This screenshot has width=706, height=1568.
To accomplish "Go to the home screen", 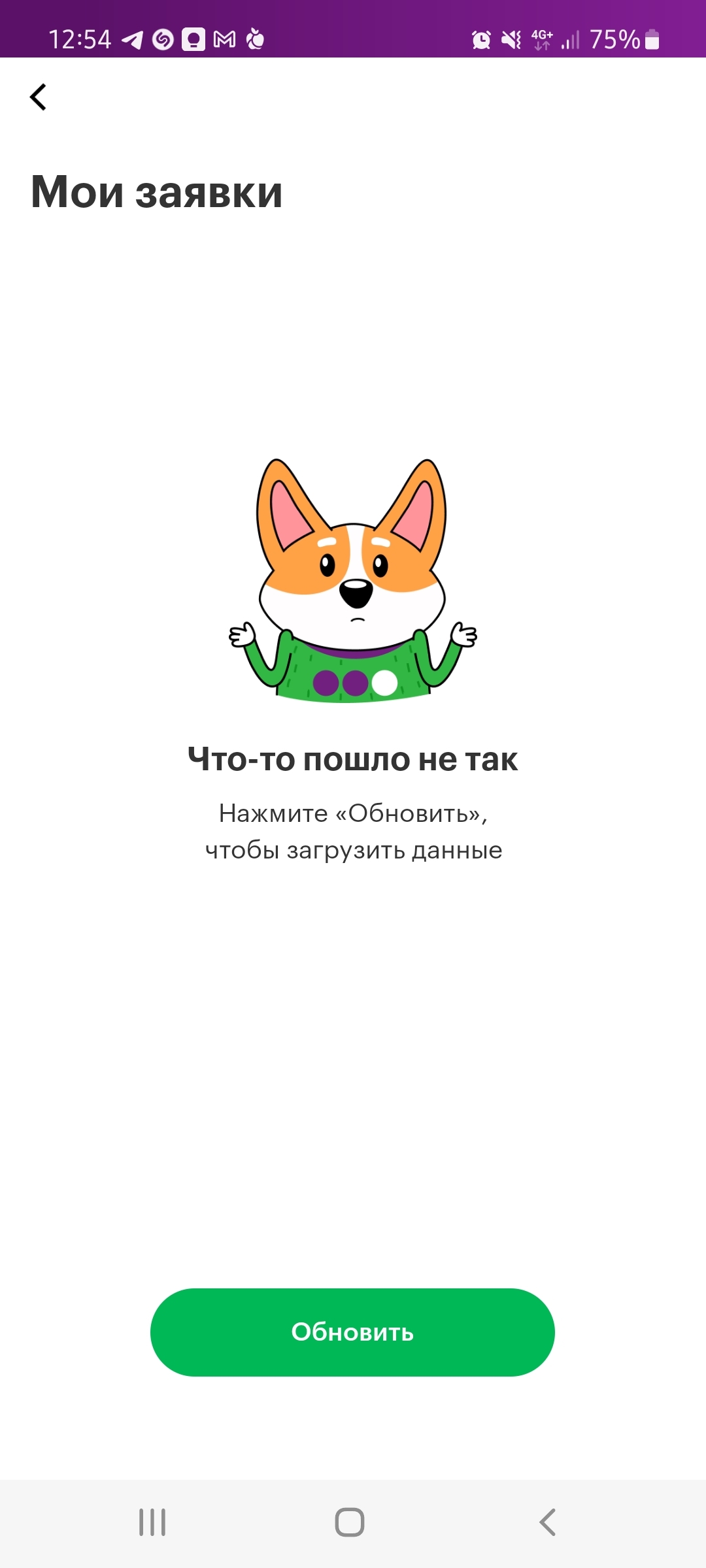I will click(x=350, y=1522).
